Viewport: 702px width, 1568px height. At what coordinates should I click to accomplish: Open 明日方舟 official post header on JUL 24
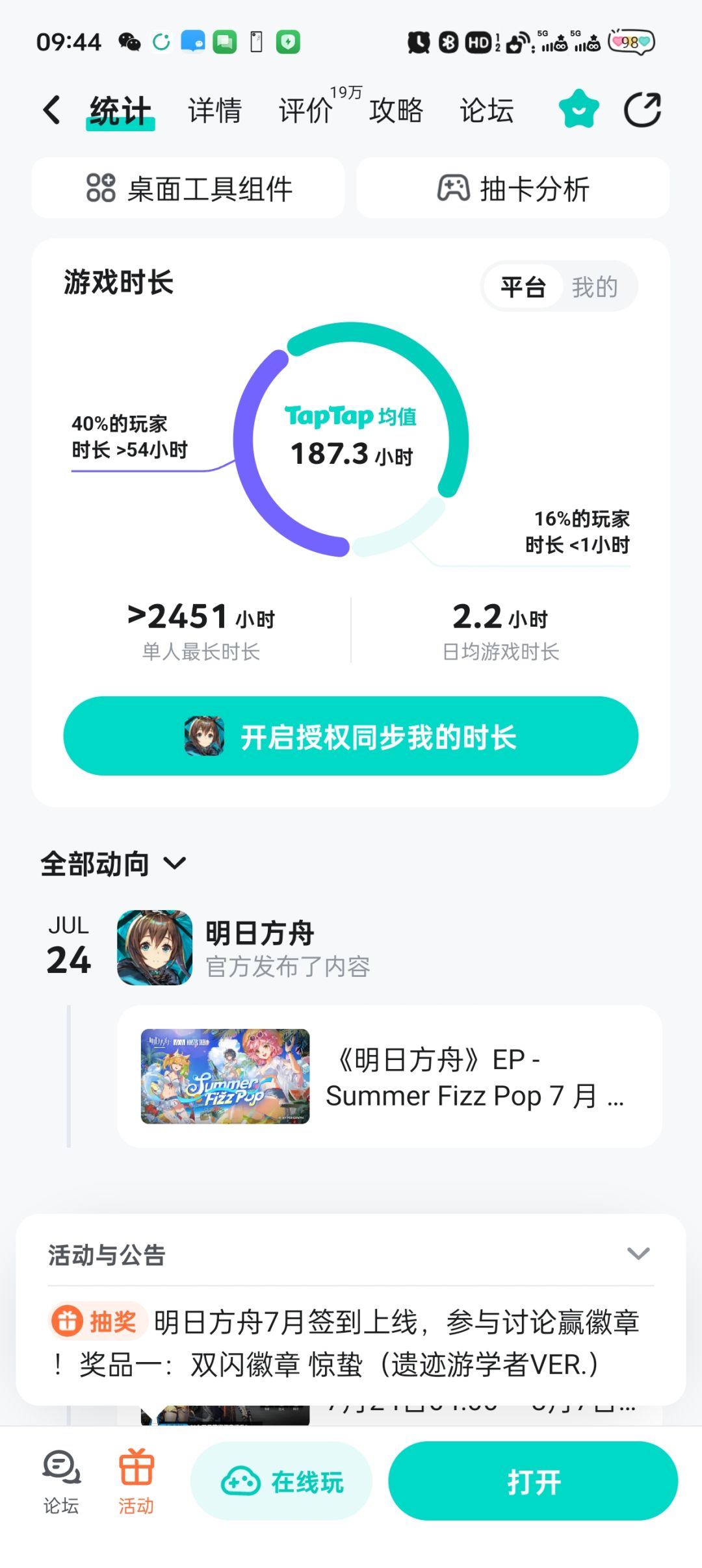click(260, 948)
